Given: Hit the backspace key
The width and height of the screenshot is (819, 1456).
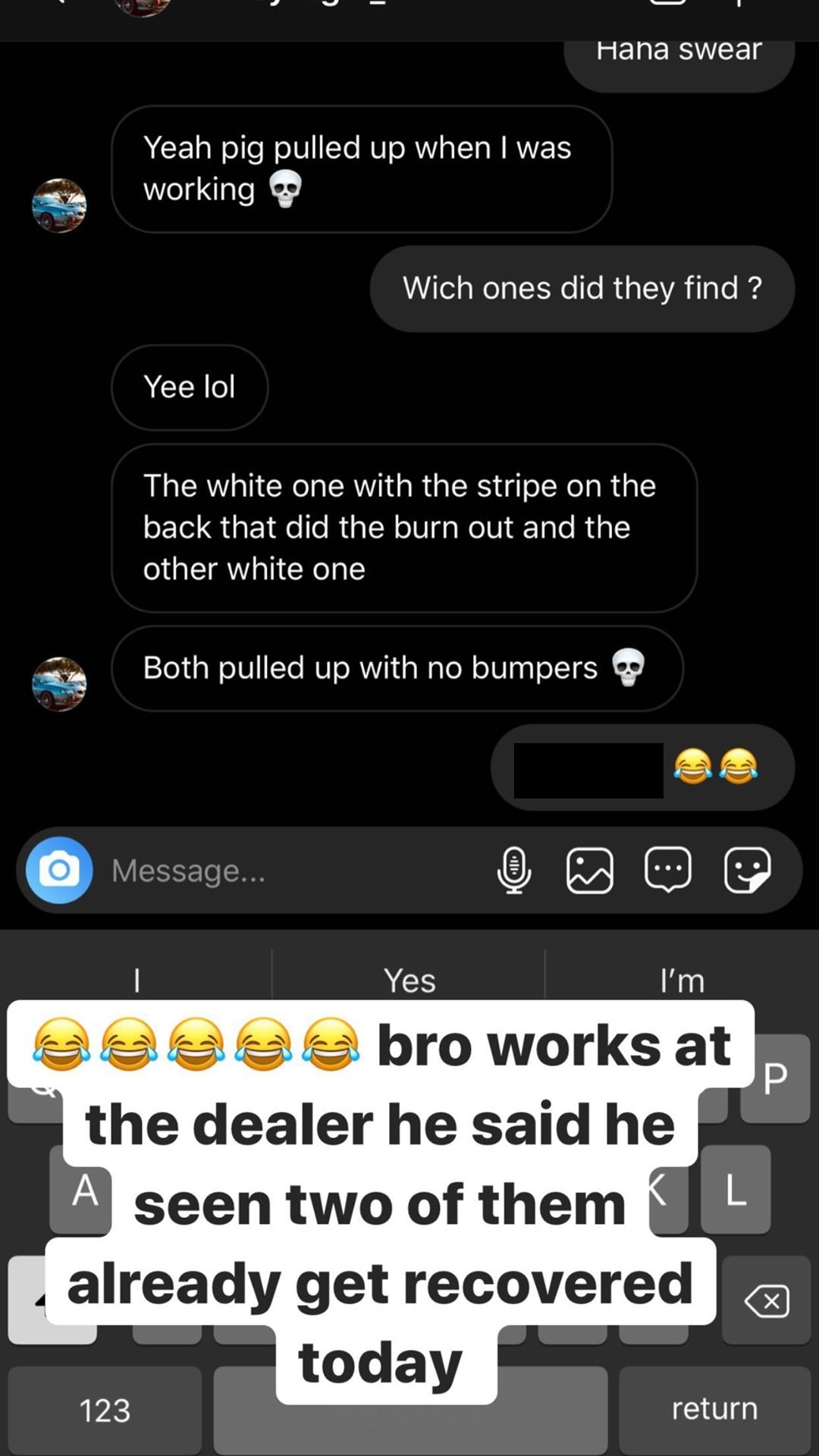Looking at the screenshot, I should [767, 1301].
